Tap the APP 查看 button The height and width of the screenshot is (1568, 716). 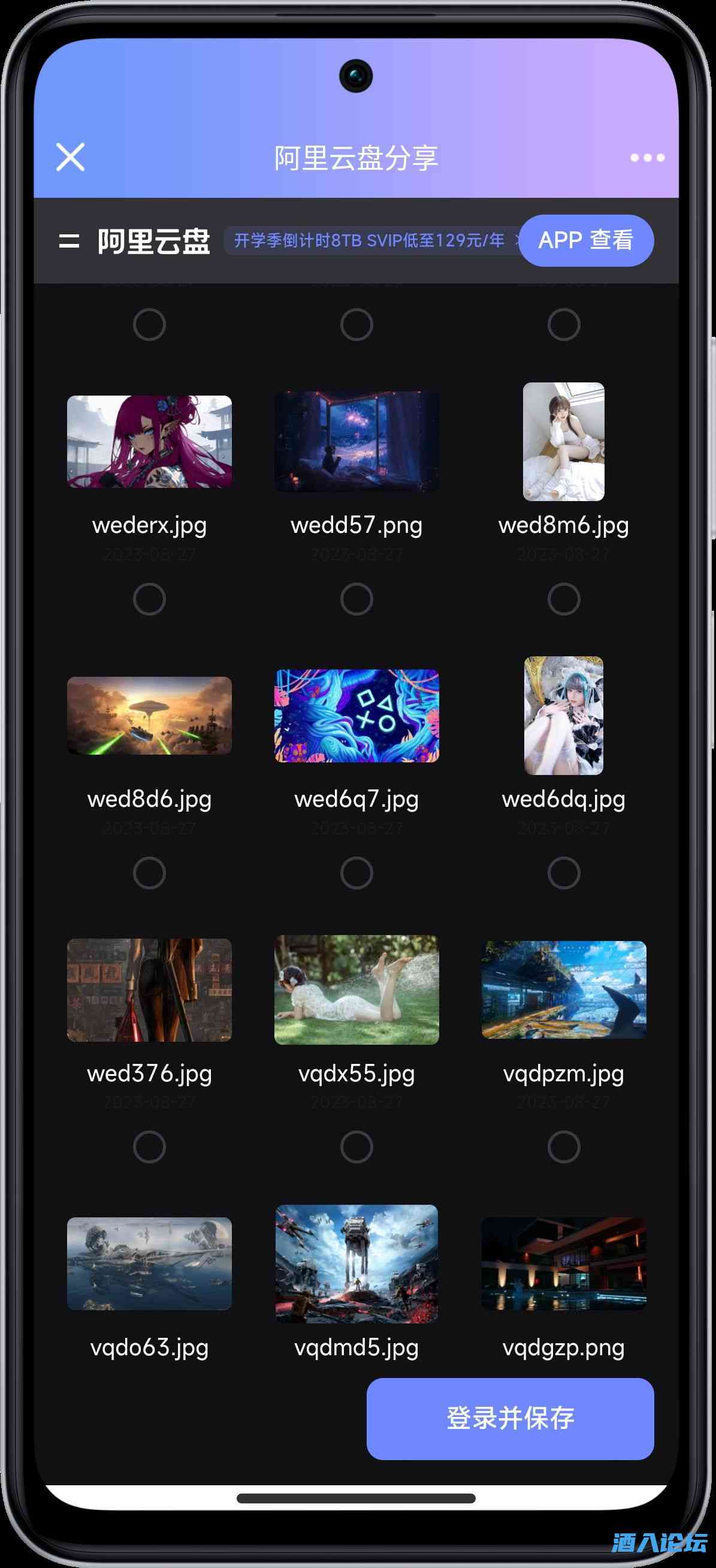(x=586, y=240)
